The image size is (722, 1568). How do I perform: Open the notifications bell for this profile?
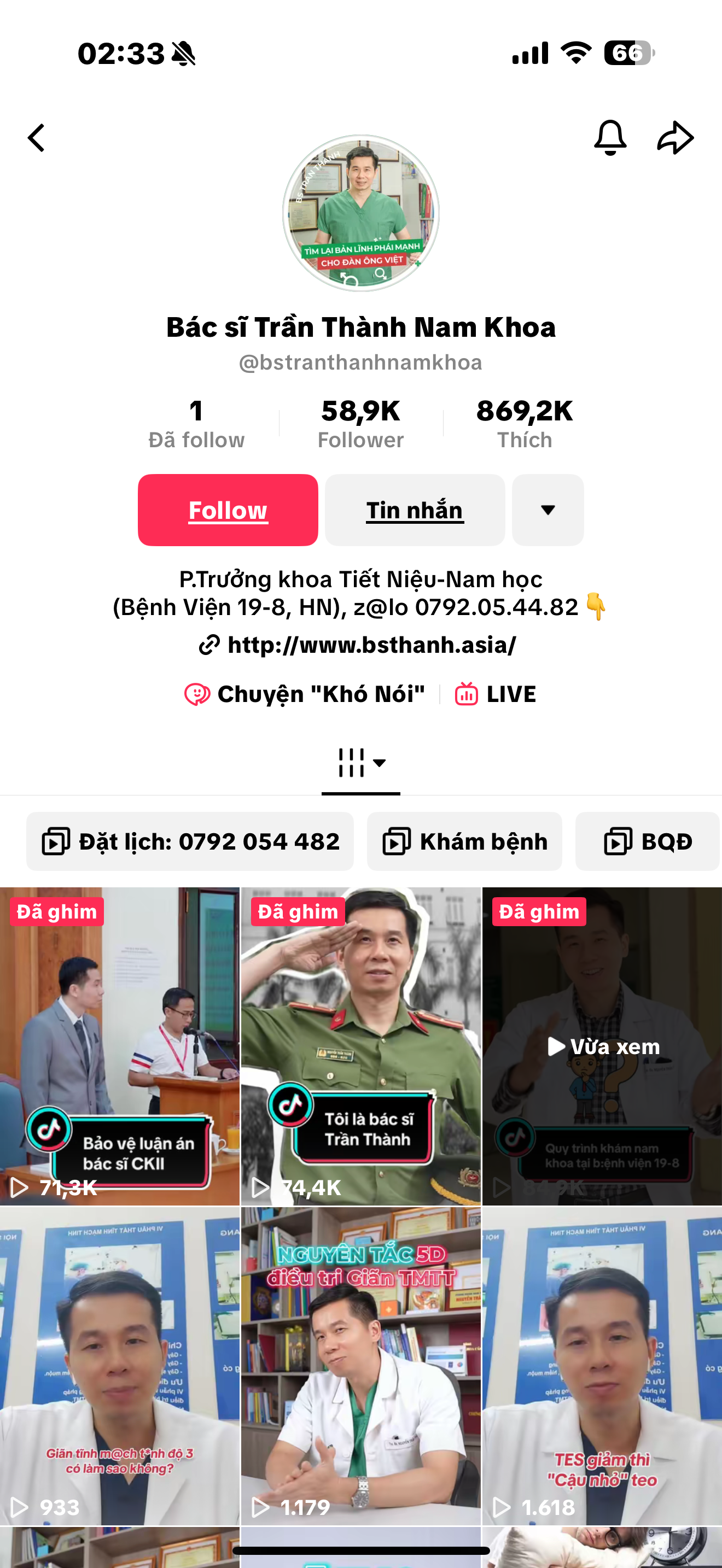pos(610,138)
